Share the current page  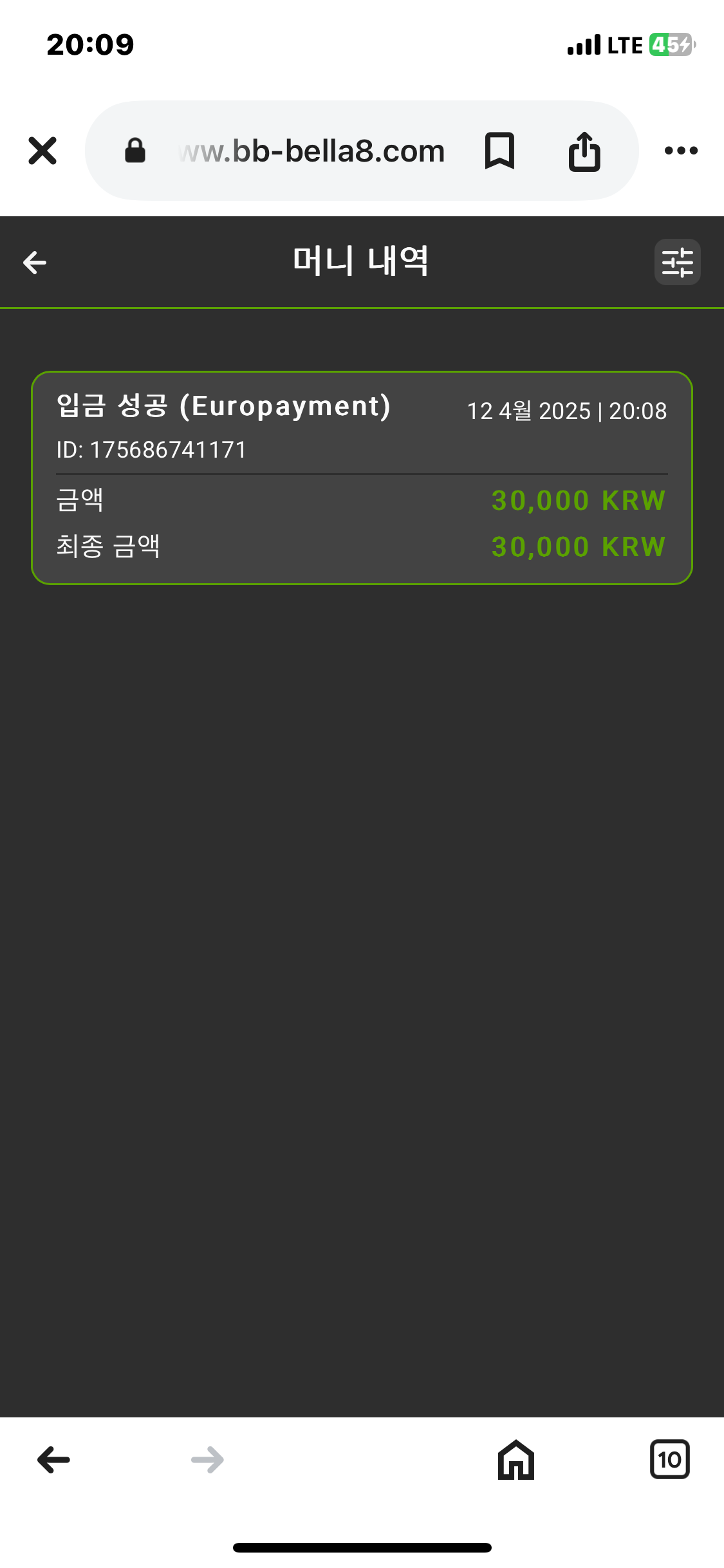point(584,151)
